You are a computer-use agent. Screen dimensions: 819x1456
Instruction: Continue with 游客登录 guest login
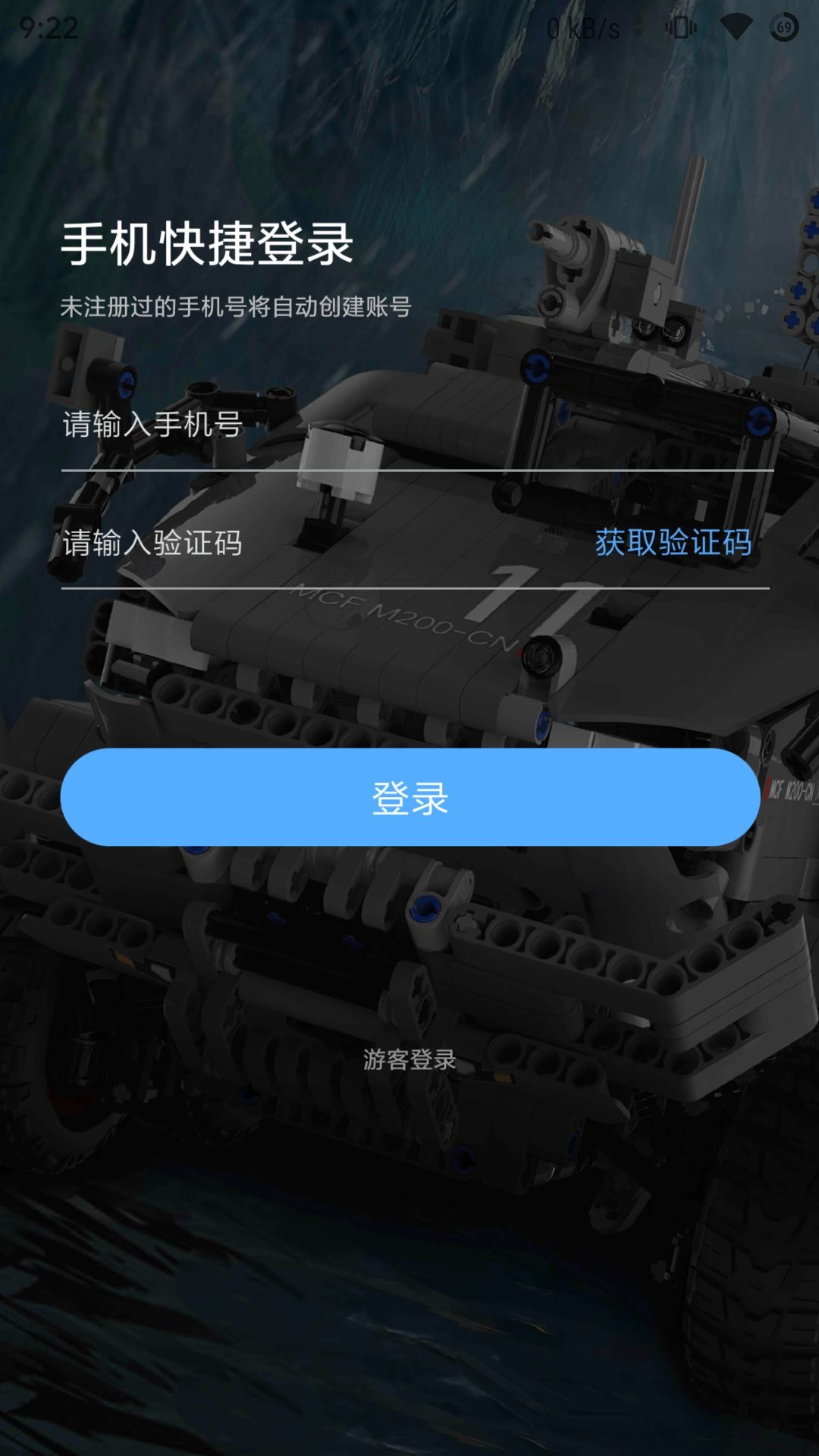tap(409, 1059)
